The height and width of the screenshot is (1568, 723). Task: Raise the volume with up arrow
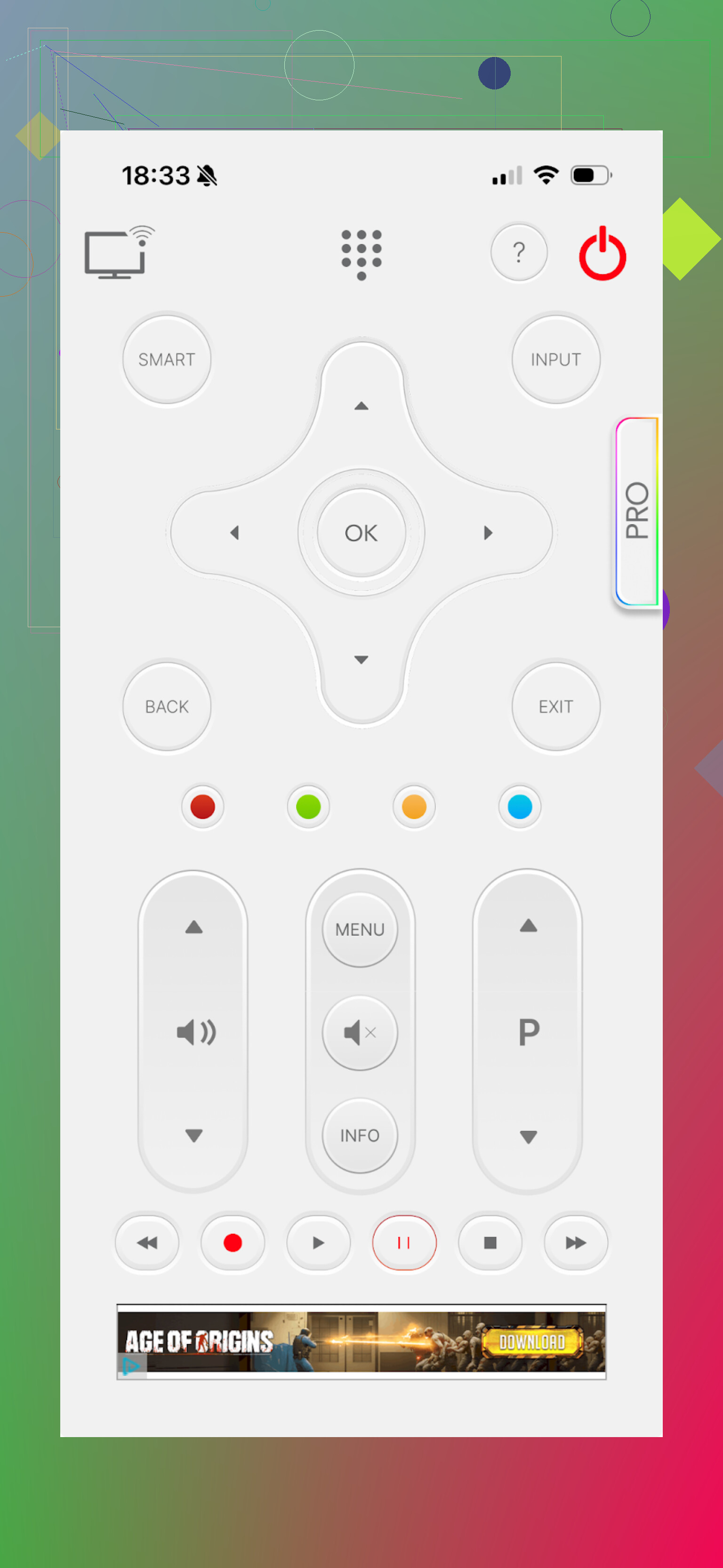pos(193,927)
